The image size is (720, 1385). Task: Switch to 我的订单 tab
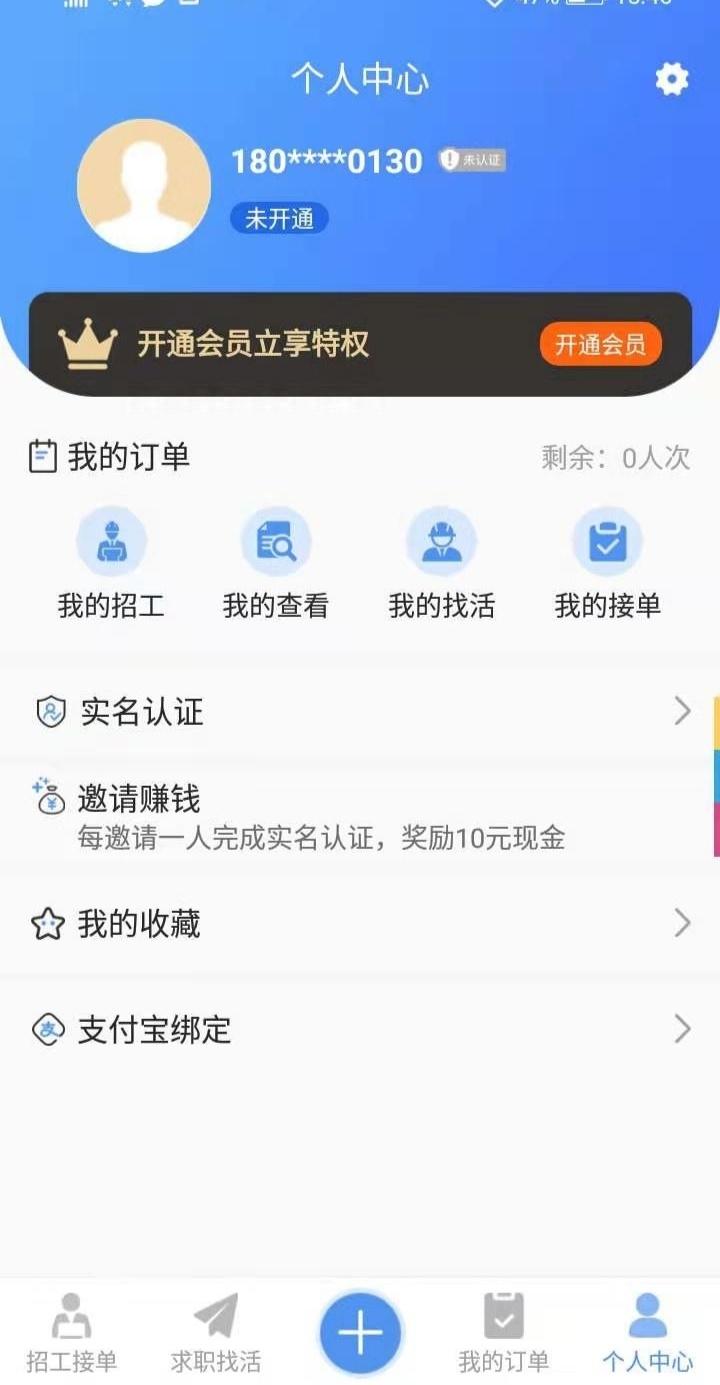point(504,1335)
